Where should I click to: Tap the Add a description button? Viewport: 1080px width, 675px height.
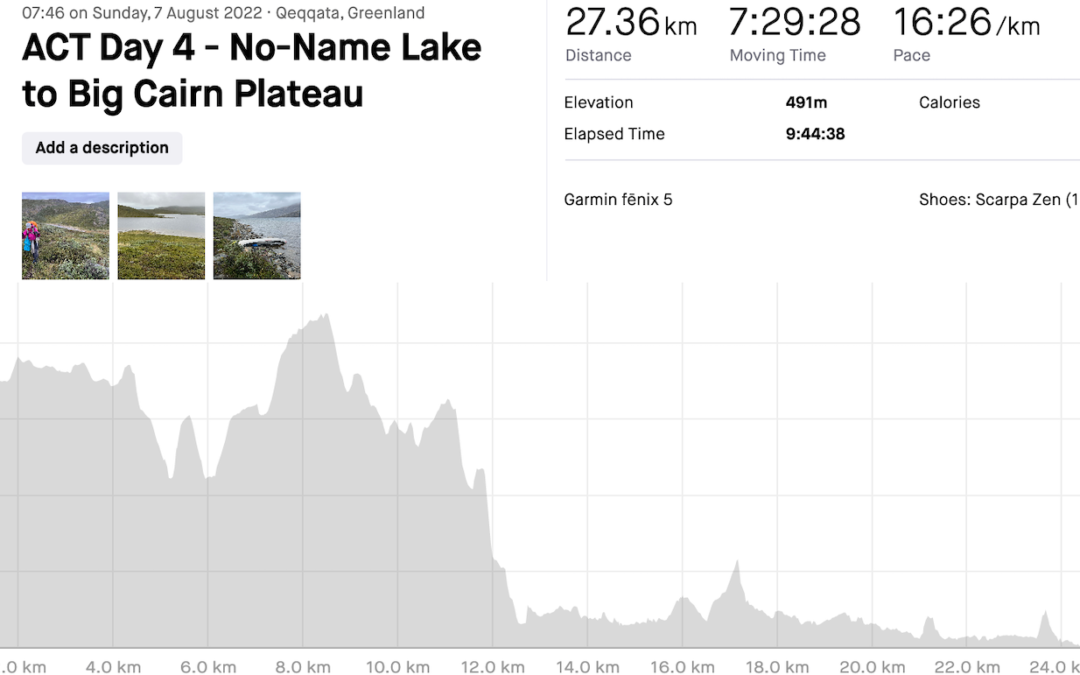coord(102,148)
